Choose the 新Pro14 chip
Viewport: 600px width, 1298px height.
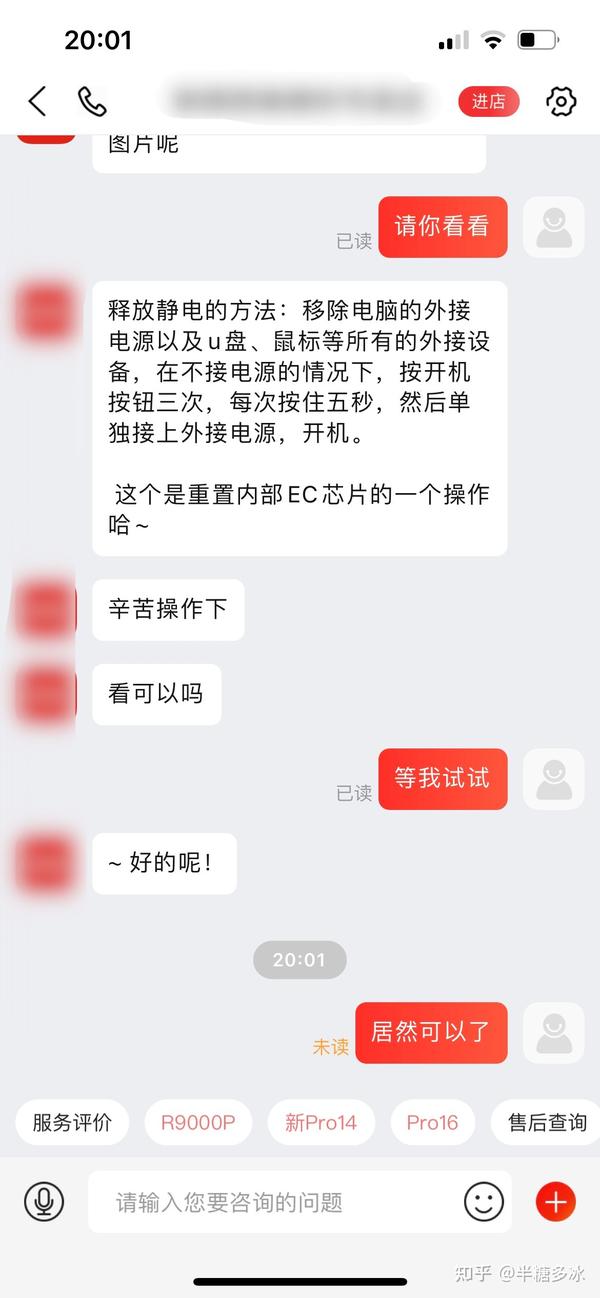(x=321, y=1122)
